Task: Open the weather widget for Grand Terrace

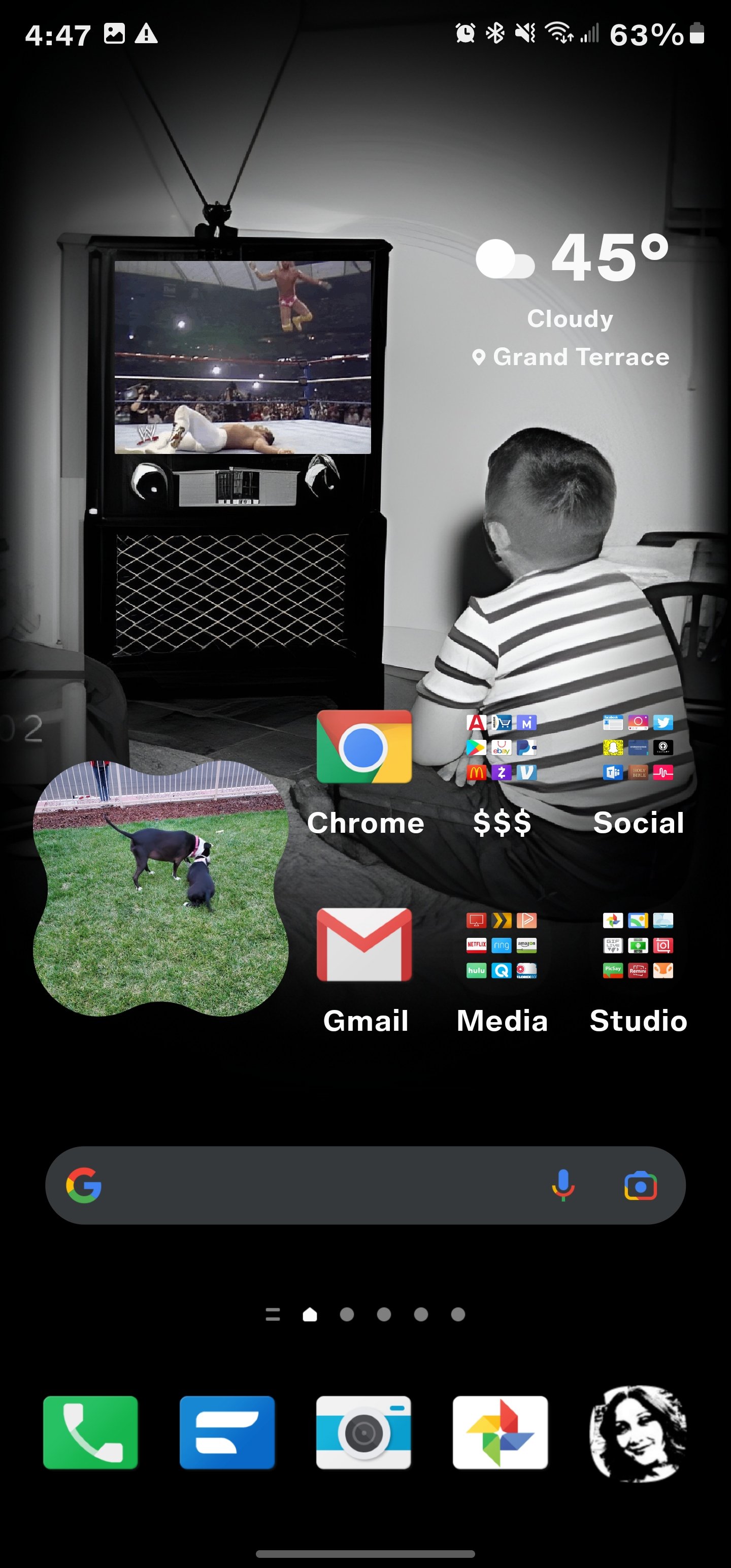Action: 572,298
